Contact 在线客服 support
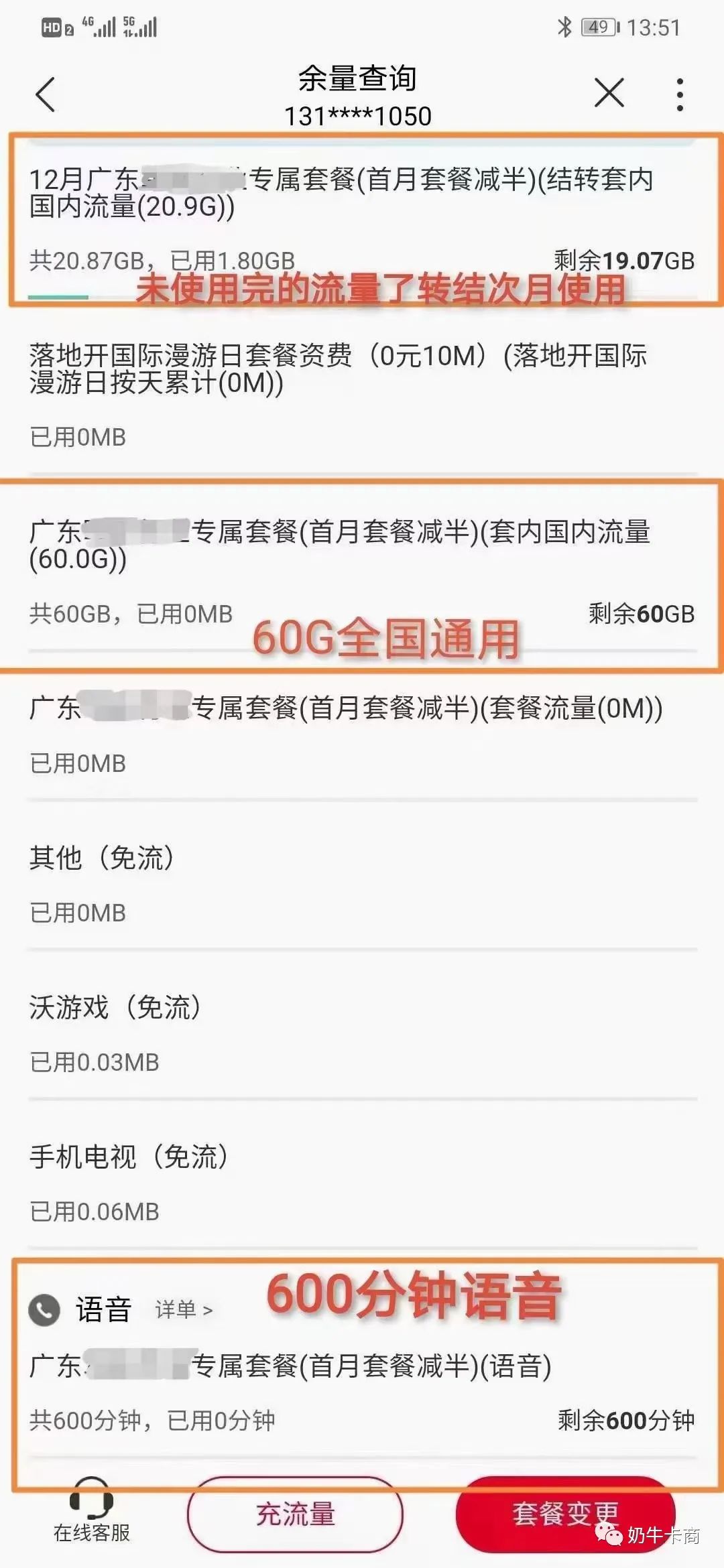 coord(92,1512)
